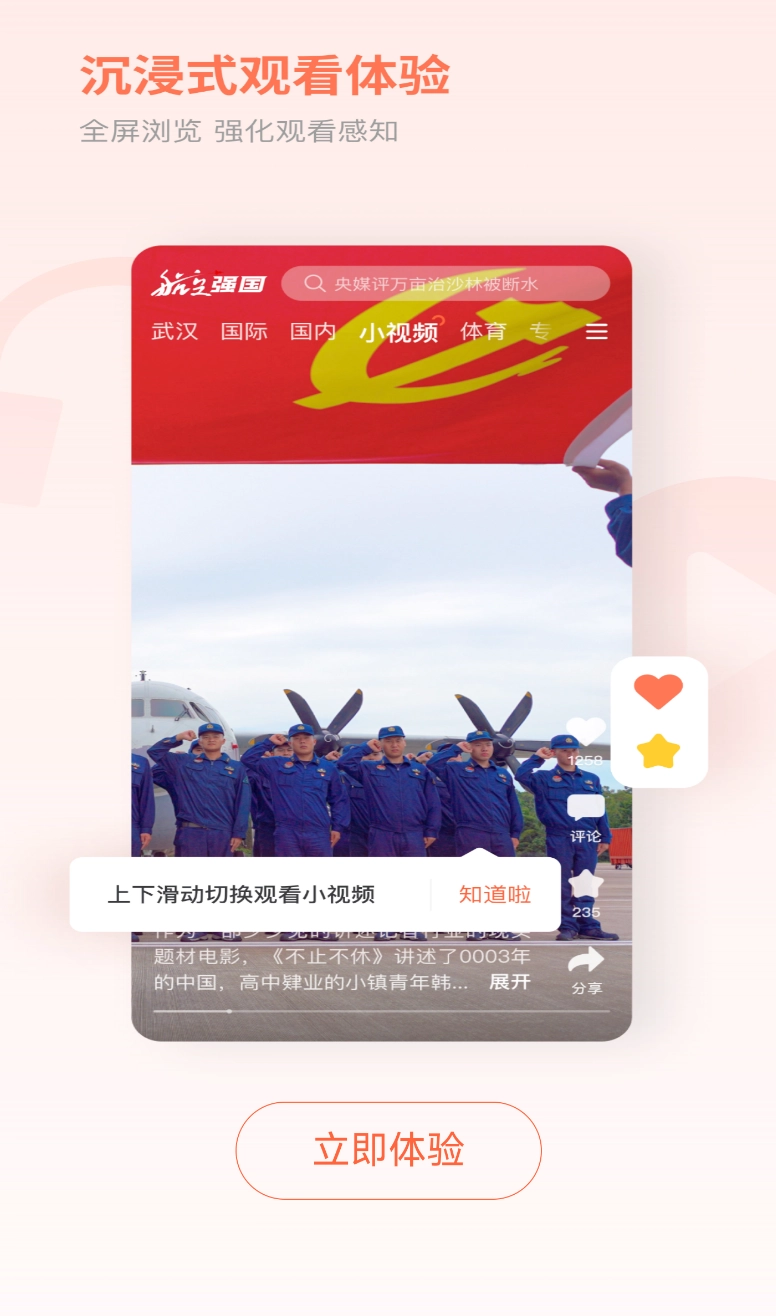Dismiss the swipe tip by tapping 知道啦
Image resolution: width=776 pixels, height=1316 pixels.
point(494,893)
